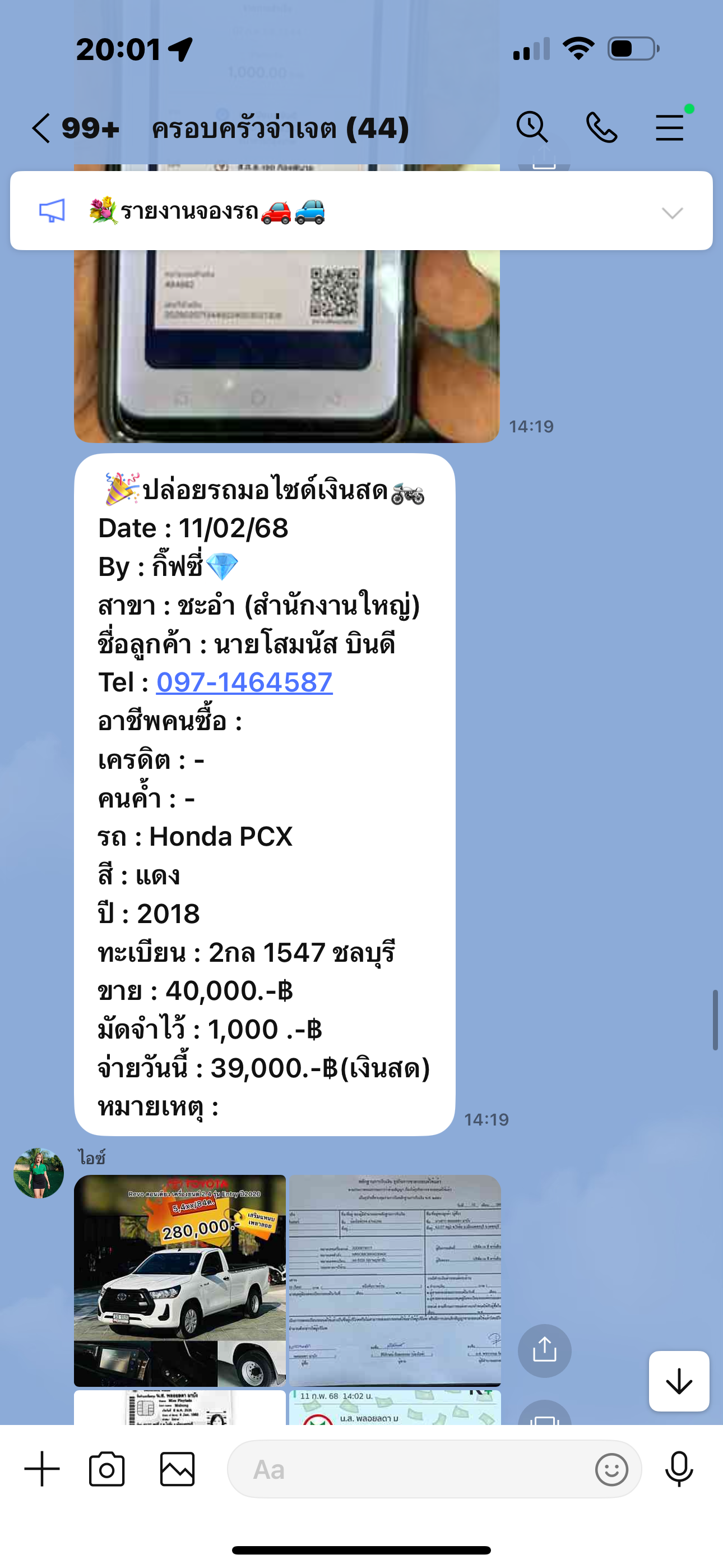Launch the camera from the message bar
The image size is (723, 1568).
106,1469
